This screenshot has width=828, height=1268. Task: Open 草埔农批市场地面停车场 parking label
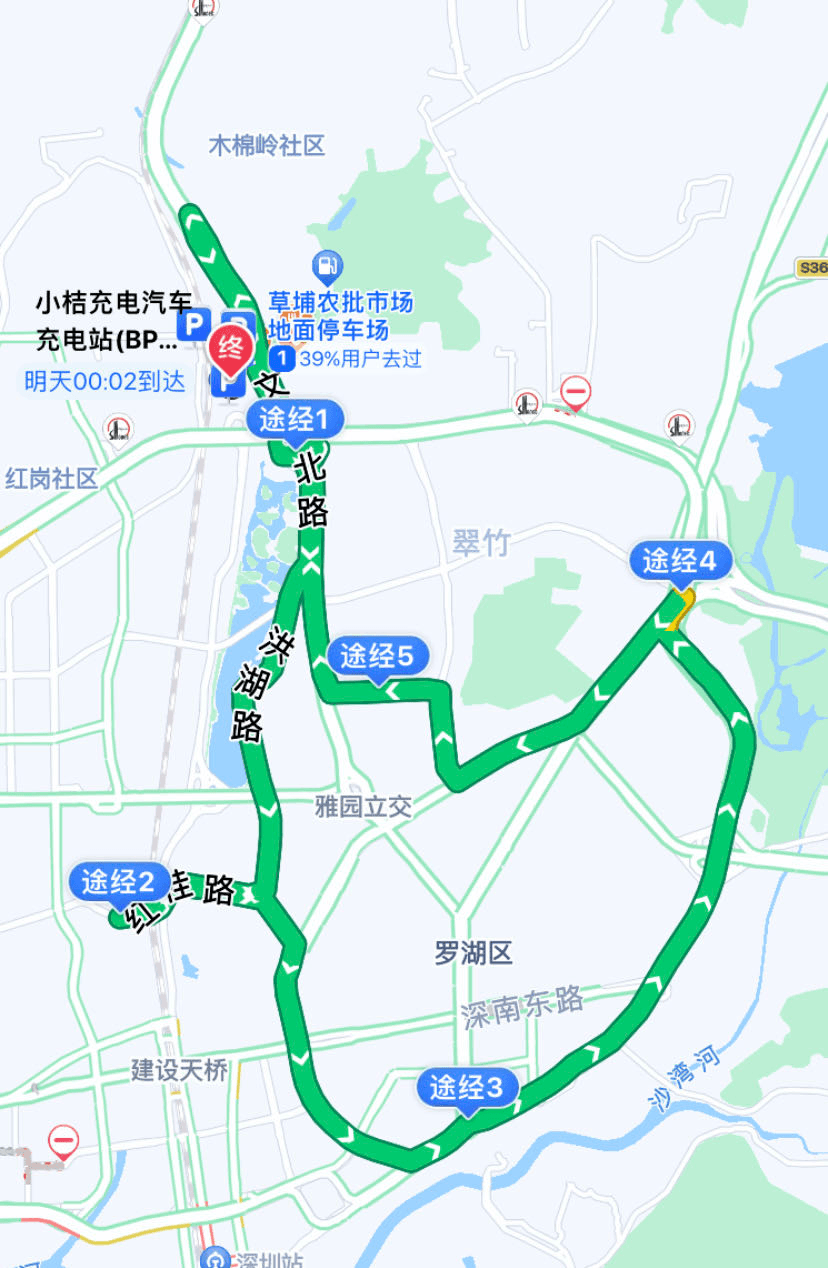pos(340,315)
